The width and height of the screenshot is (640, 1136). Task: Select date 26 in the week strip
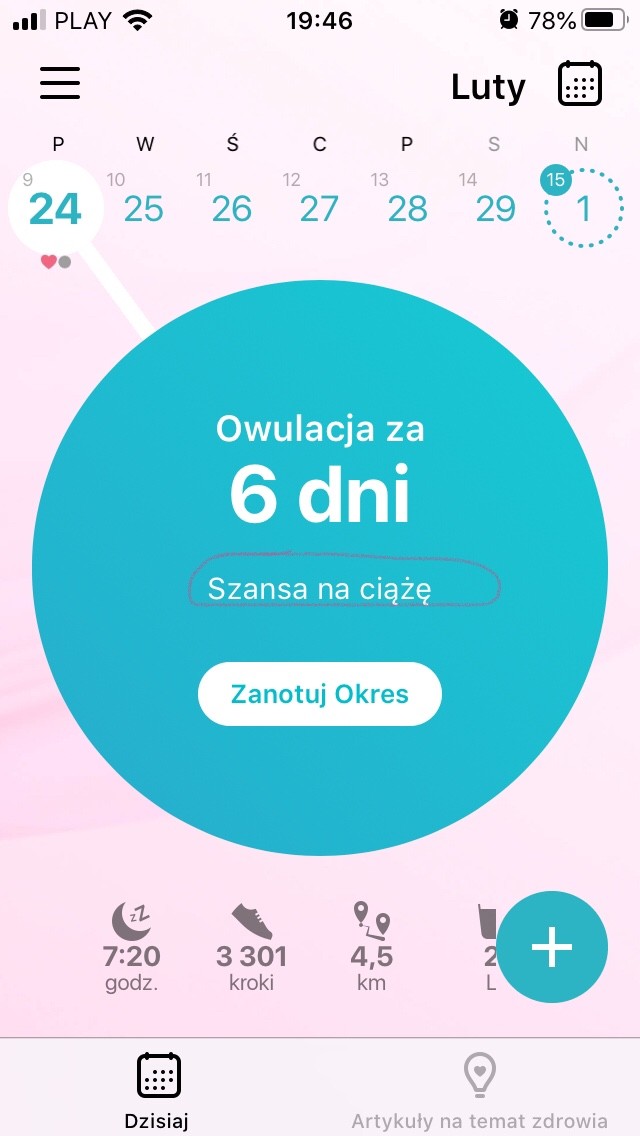pyautogui.click(x=231, y=208)
